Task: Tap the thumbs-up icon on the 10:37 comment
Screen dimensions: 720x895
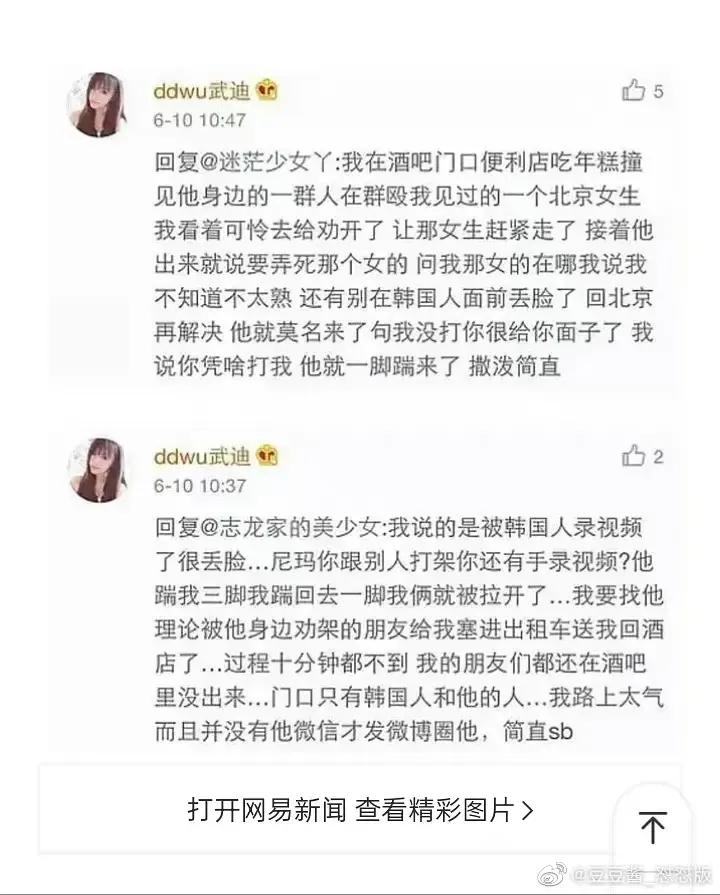Action: pos(632,459)
